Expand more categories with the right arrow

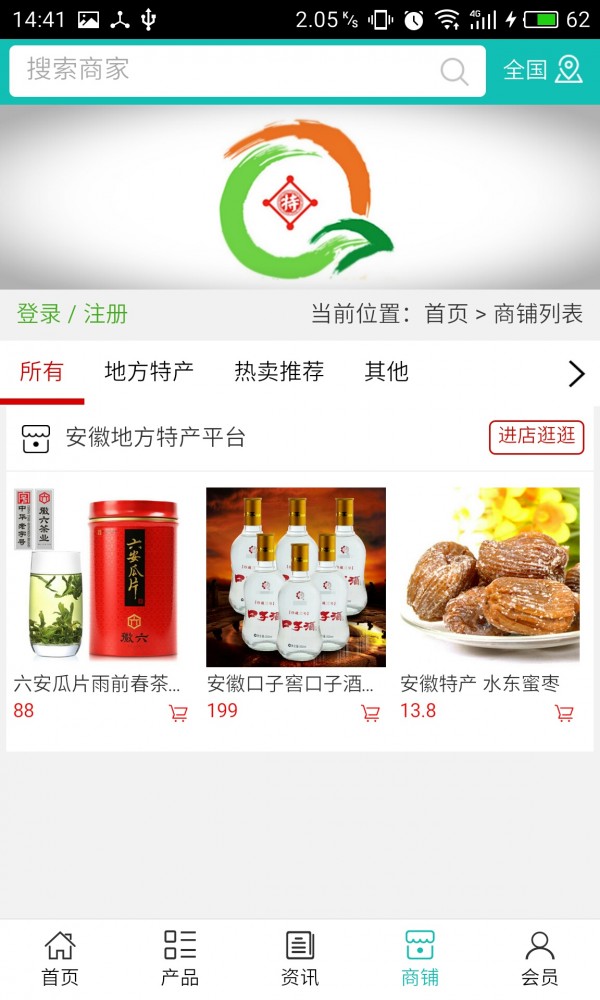pyautogui.click(x=576, y=374)
